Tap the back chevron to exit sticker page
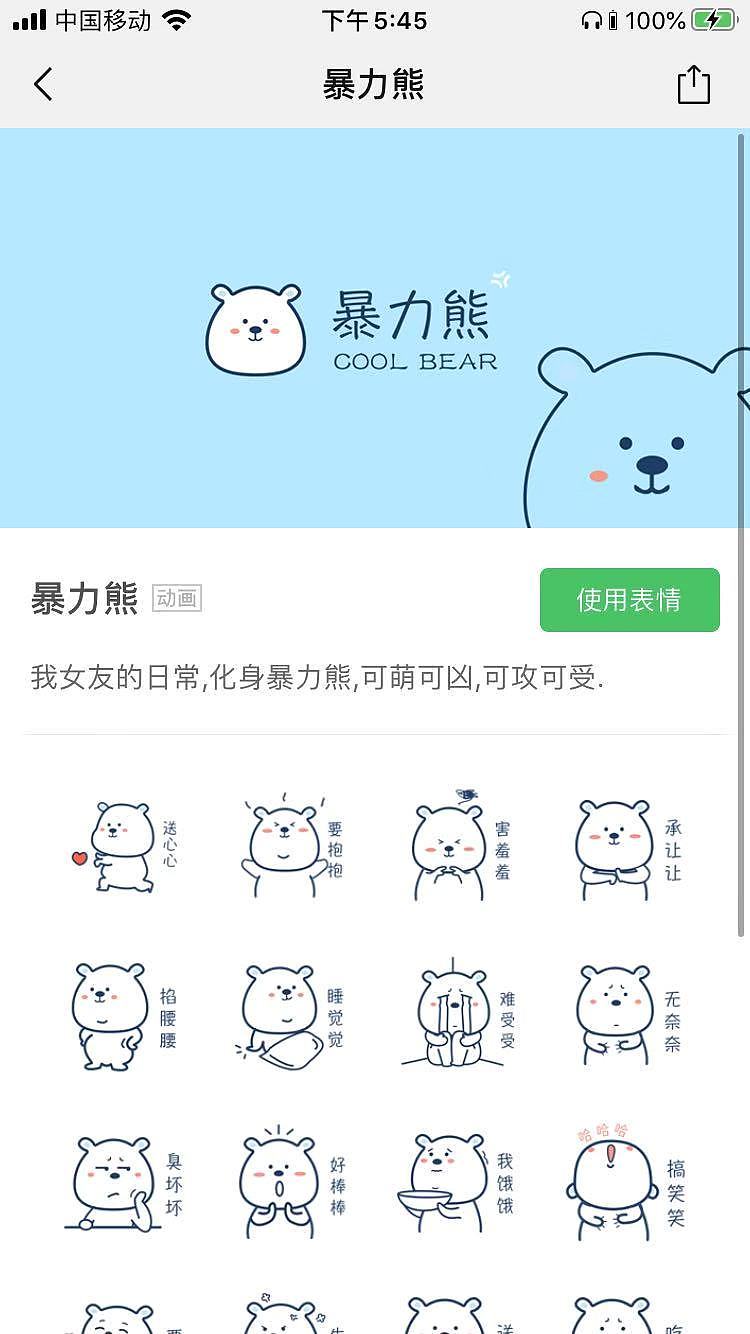This screenshot has height=1334, width=750. 42,84
